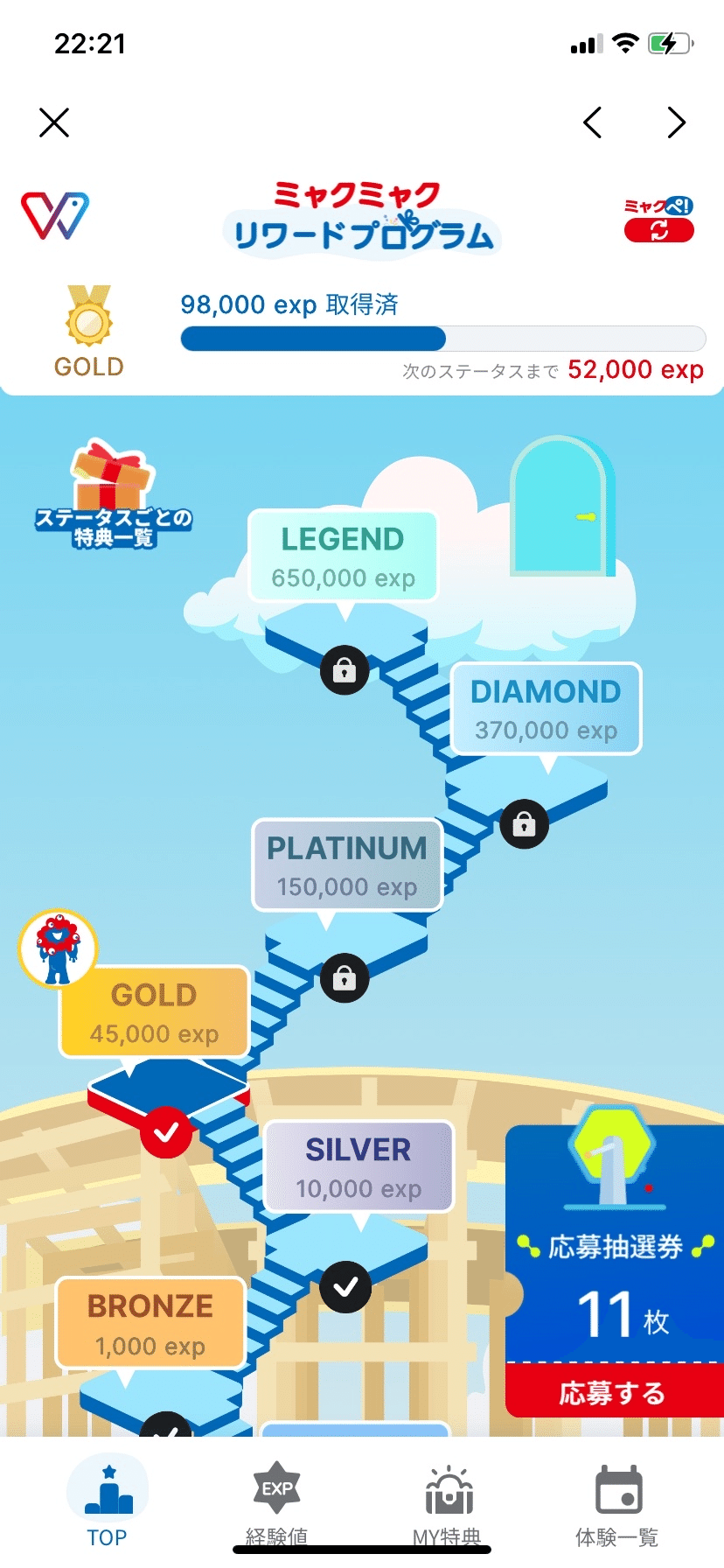This screenshot has width=724, height=1568.
Task: View the PLATINUM 150,000 exp status
Action: click(x=347, y=866)
